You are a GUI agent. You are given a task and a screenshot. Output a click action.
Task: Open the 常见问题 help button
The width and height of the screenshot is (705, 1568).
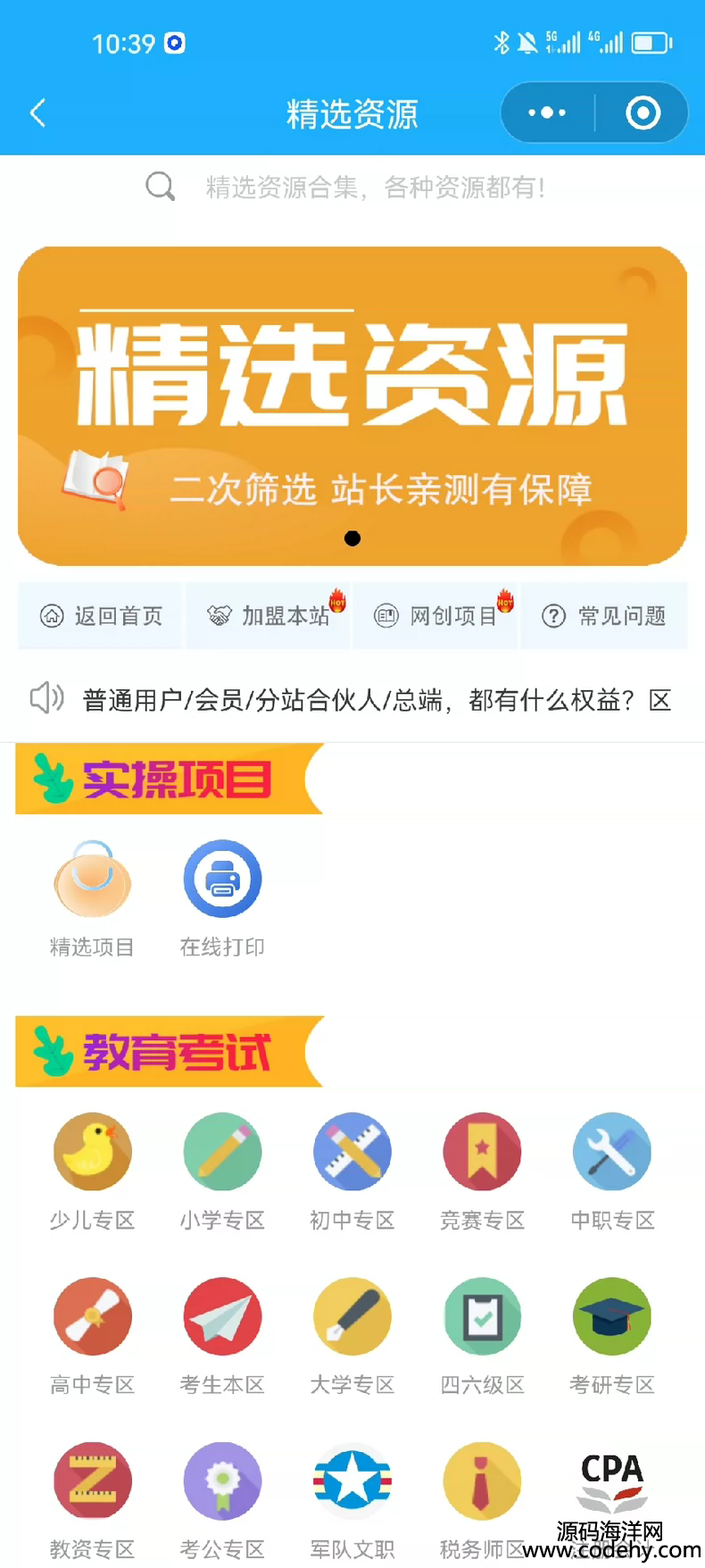[x=604, y=615]
